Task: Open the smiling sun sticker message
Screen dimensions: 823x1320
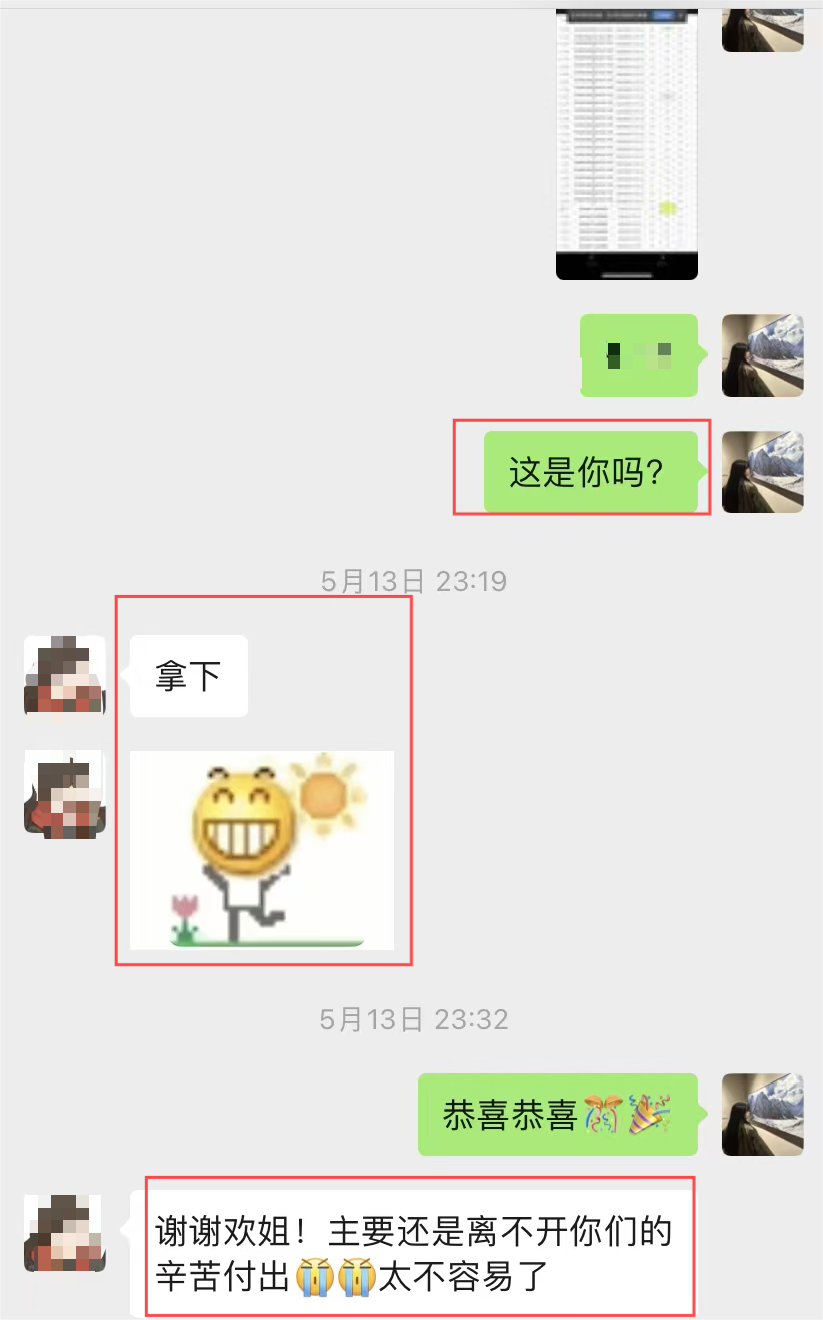Action: click(262, 849)
